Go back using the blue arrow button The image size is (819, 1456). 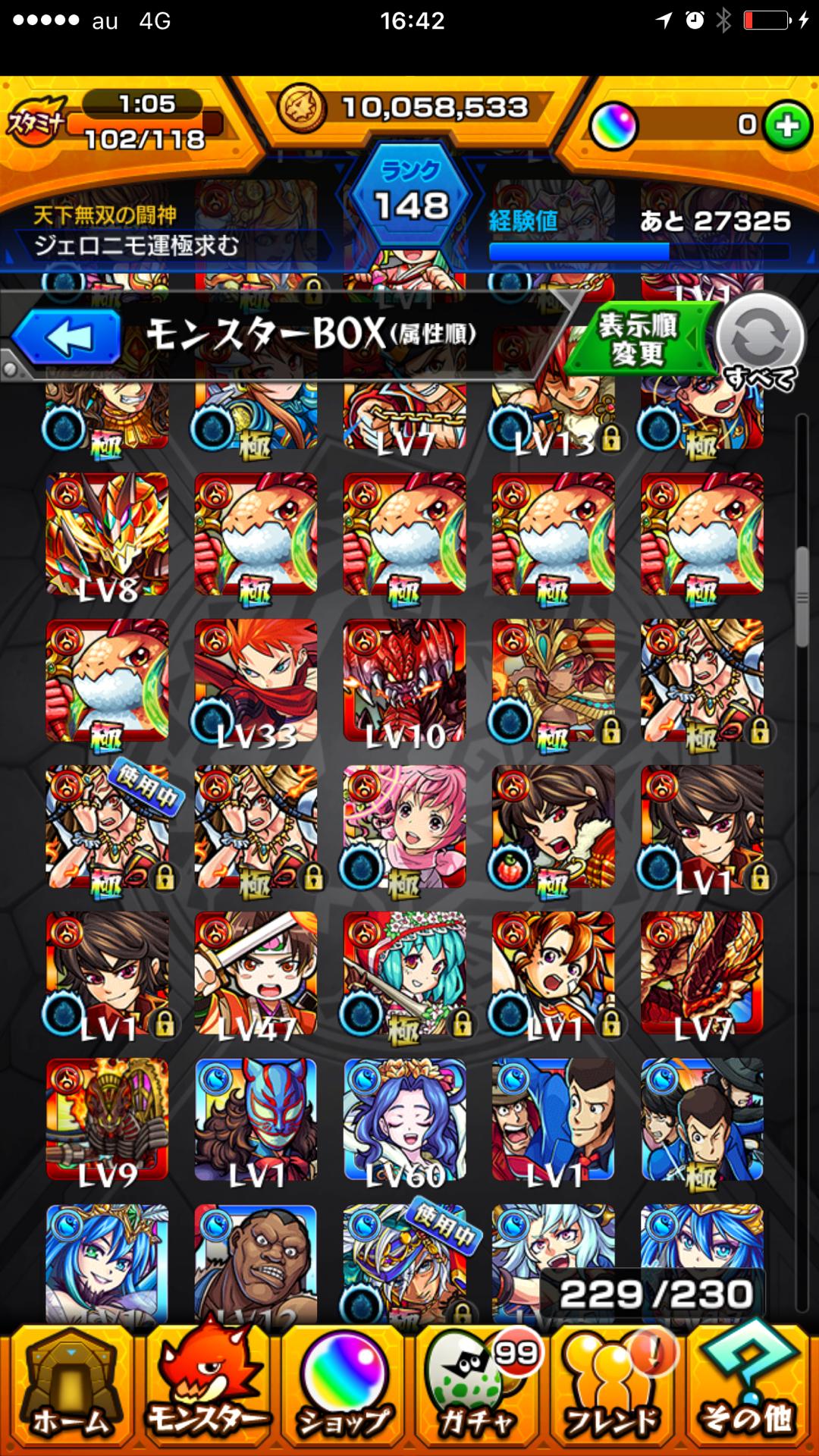[67, 337]
